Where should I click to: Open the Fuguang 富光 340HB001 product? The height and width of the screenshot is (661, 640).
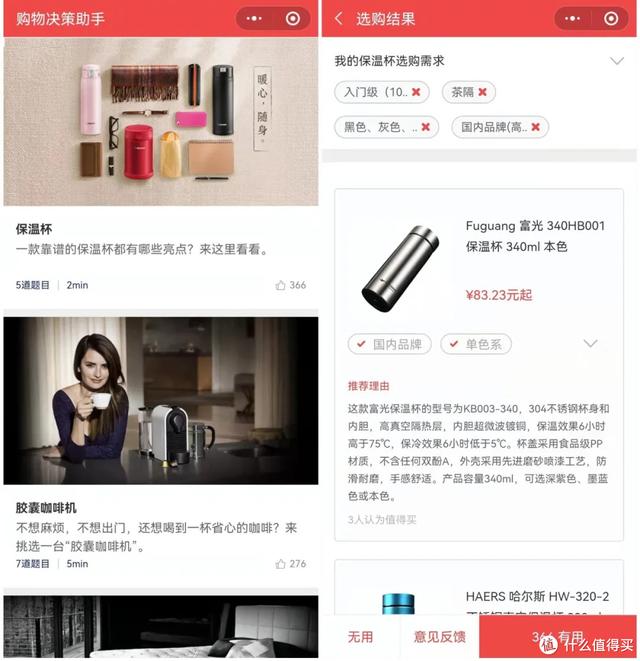[534, 236]
